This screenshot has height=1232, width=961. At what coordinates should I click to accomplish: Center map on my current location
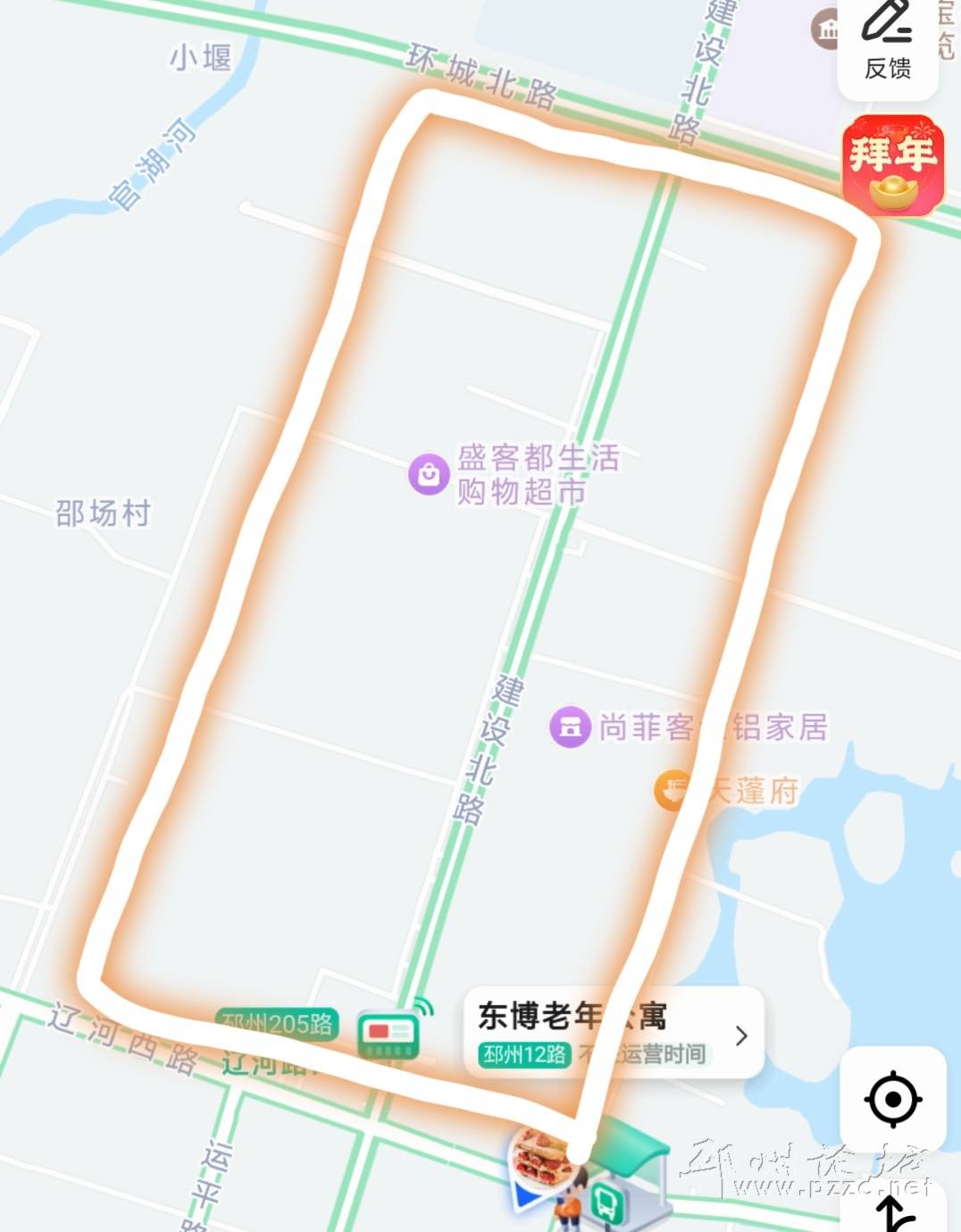[892, 1099]
